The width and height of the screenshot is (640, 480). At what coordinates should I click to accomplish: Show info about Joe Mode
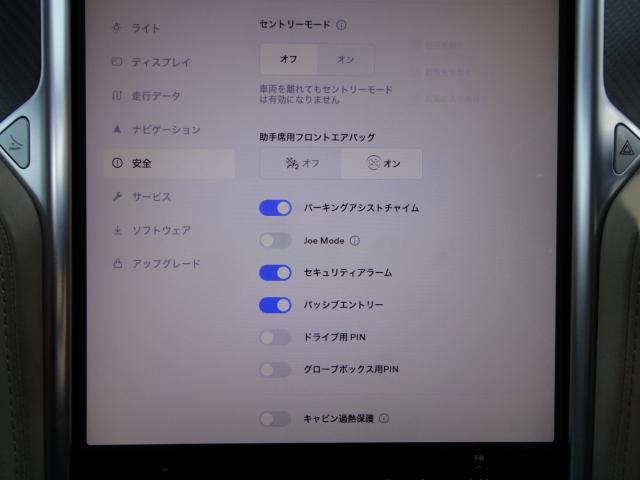[355, 241]
